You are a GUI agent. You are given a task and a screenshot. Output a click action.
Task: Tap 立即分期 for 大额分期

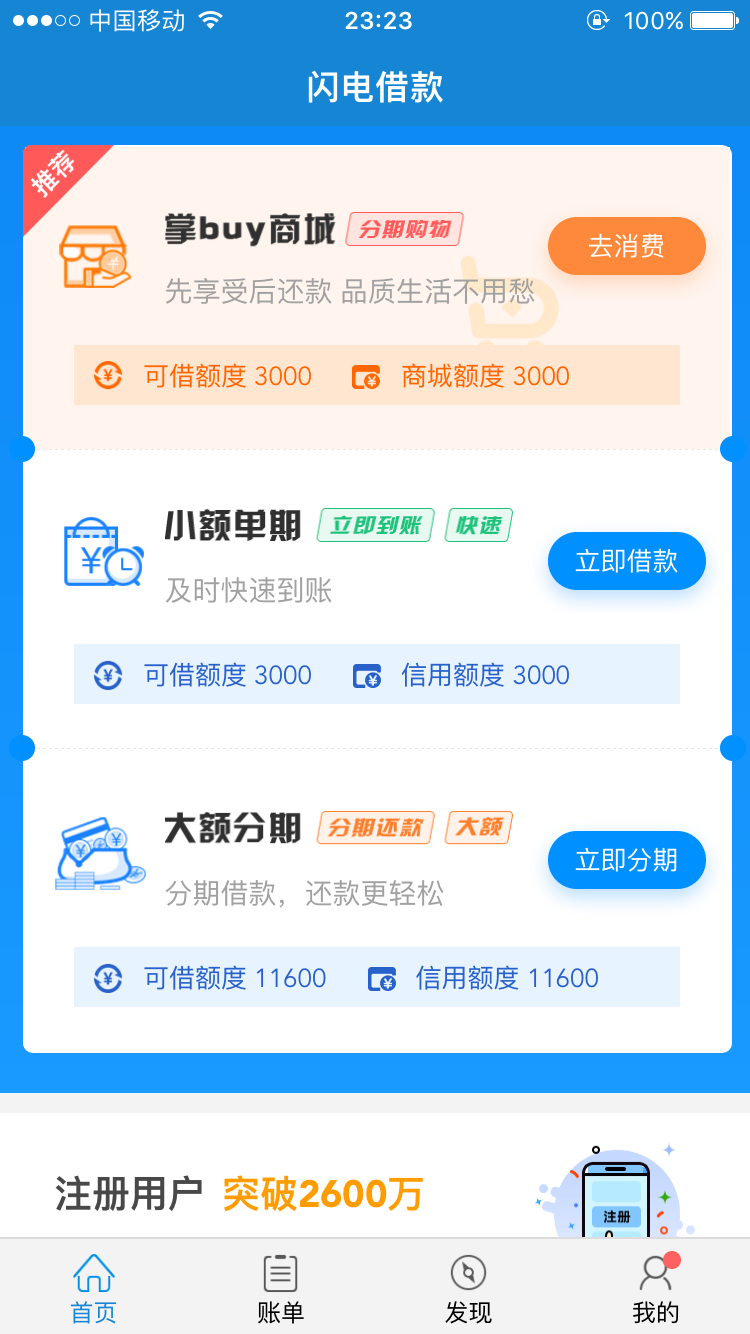[627, 860]
